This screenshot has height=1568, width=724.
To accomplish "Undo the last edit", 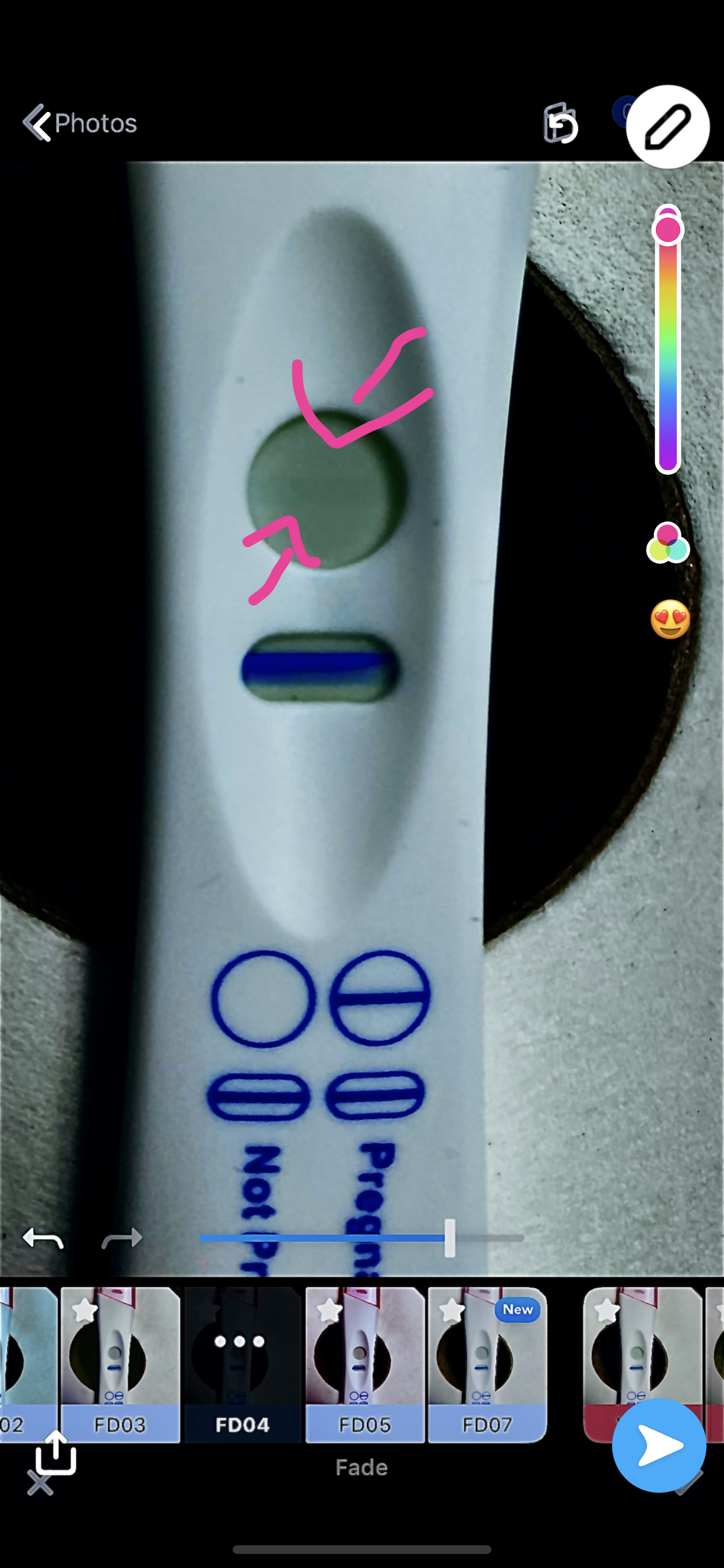I will (43, 1238).
